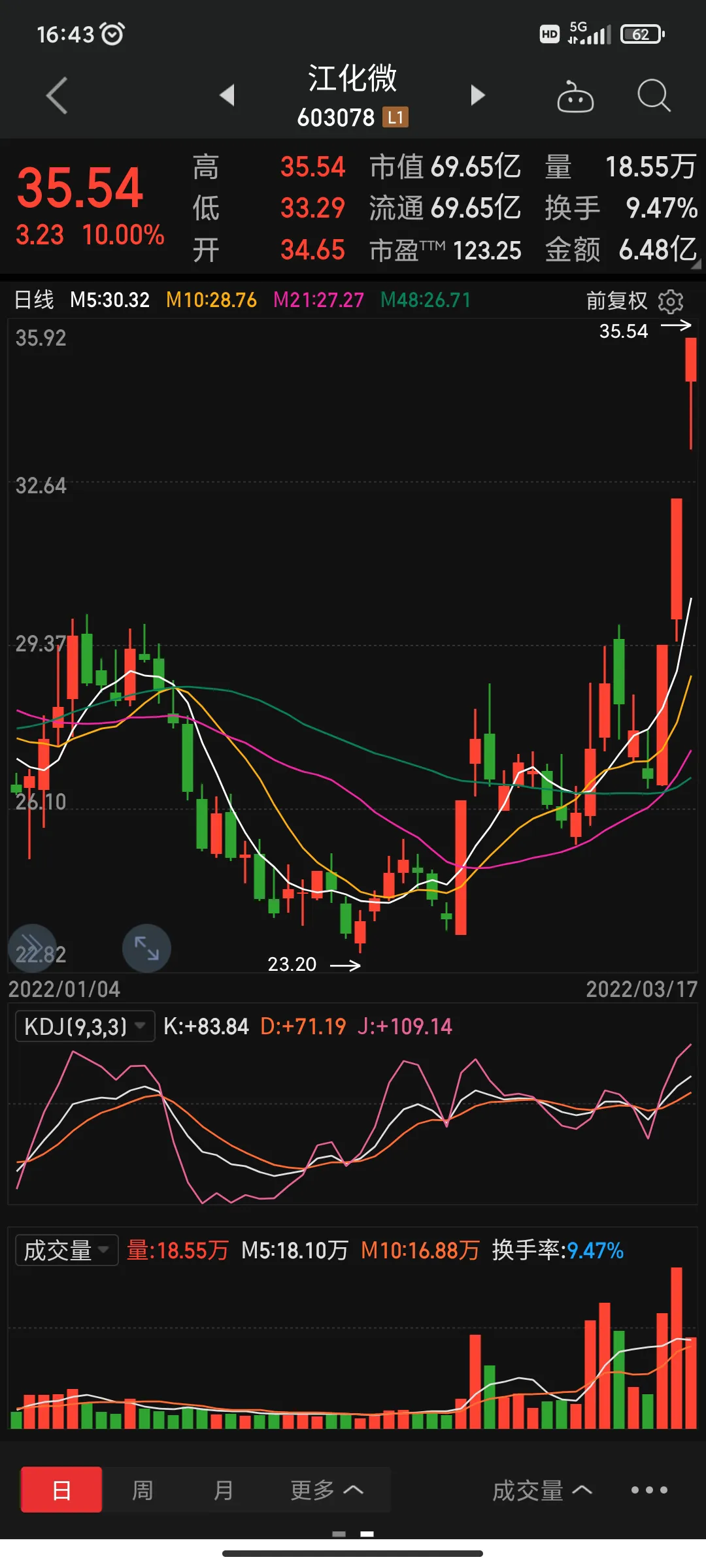This screenshot has width=706, height=1568.
Task: Open the robot assistant icon
Action: click(575, 97)
